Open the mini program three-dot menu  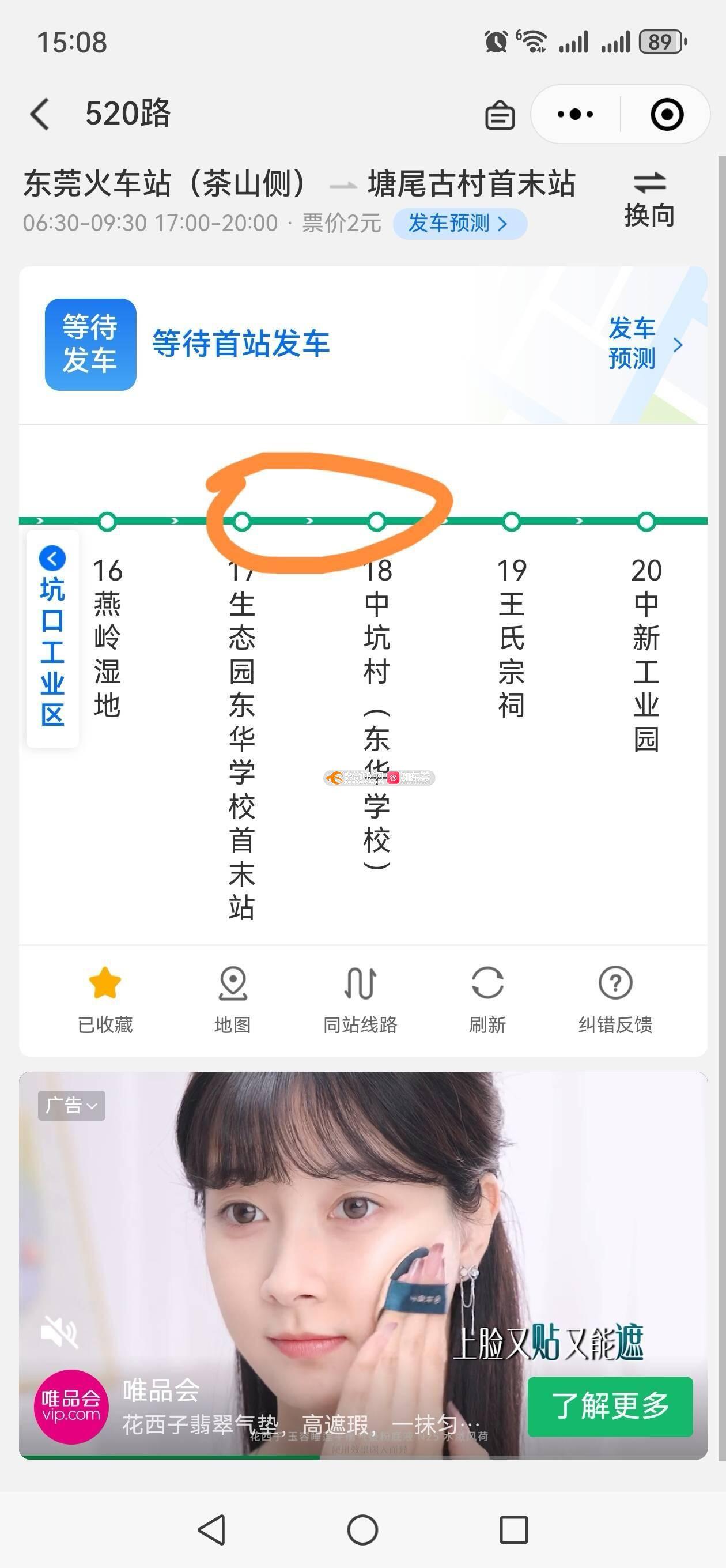pyautogui.click(x=575, y=115)
